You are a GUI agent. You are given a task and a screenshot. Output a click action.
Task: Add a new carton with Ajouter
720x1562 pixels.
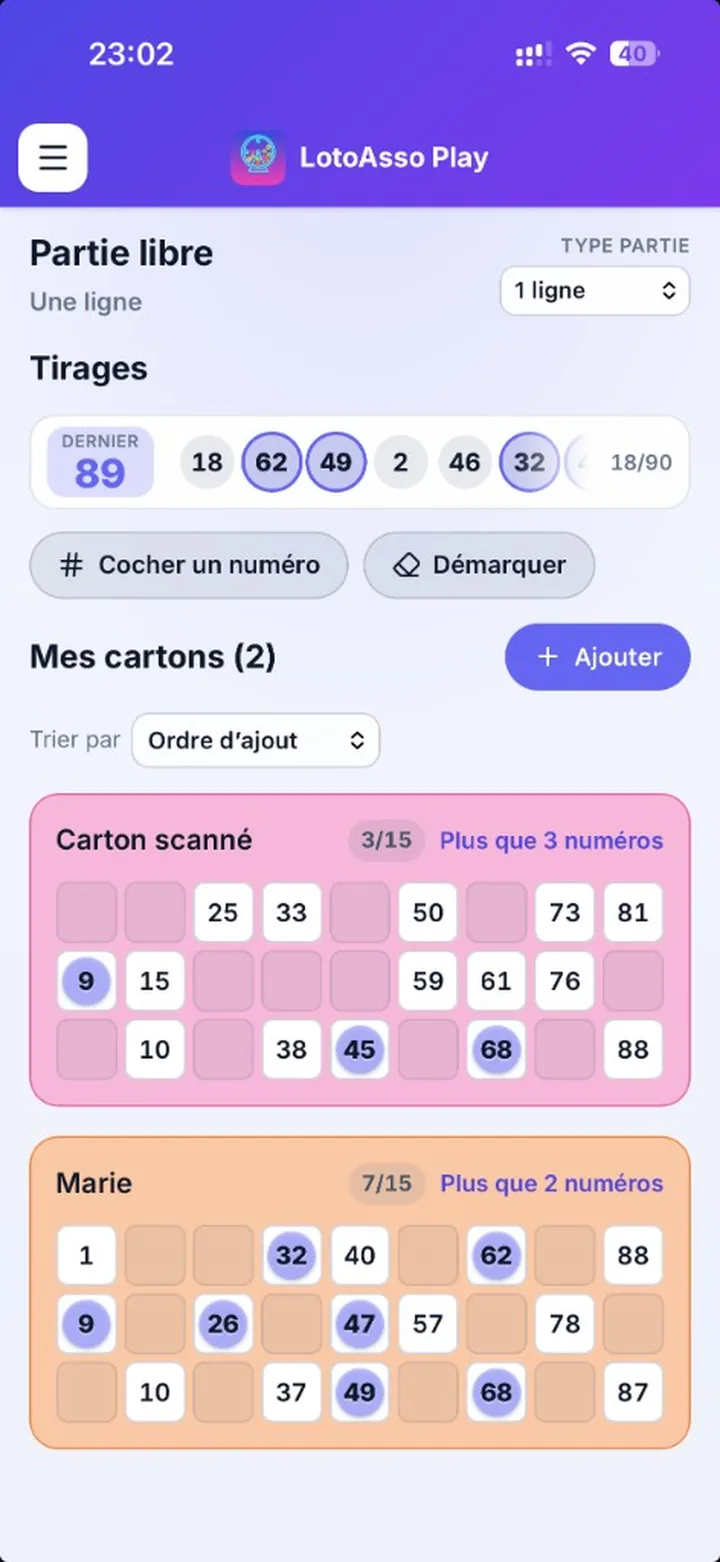(x=597, y=657)
